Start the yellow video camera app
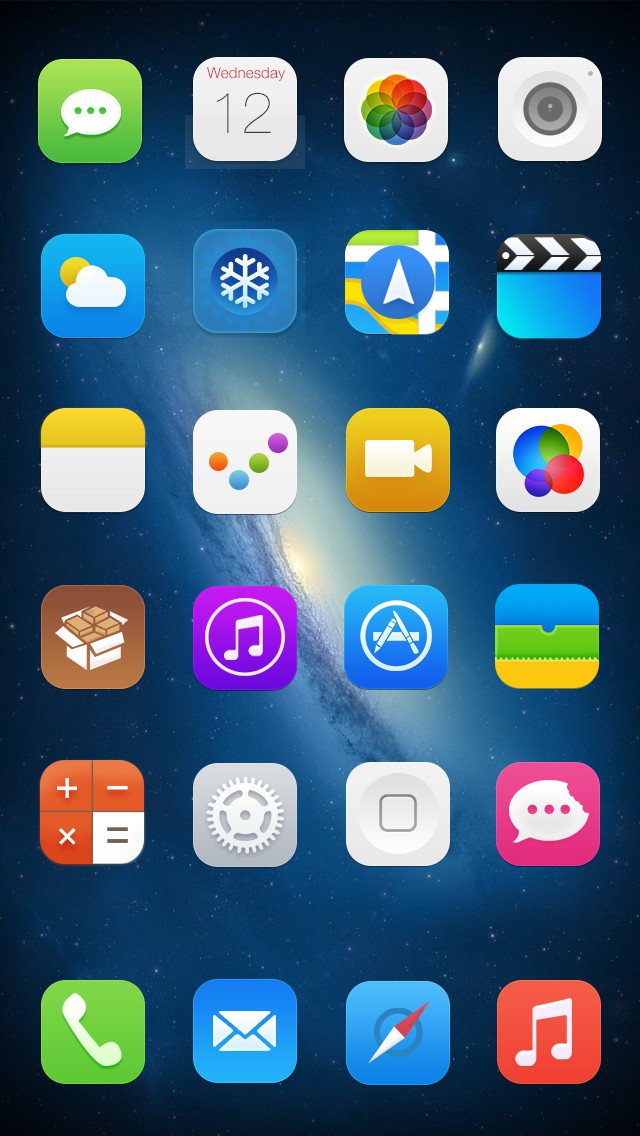 tap(398, 460)
